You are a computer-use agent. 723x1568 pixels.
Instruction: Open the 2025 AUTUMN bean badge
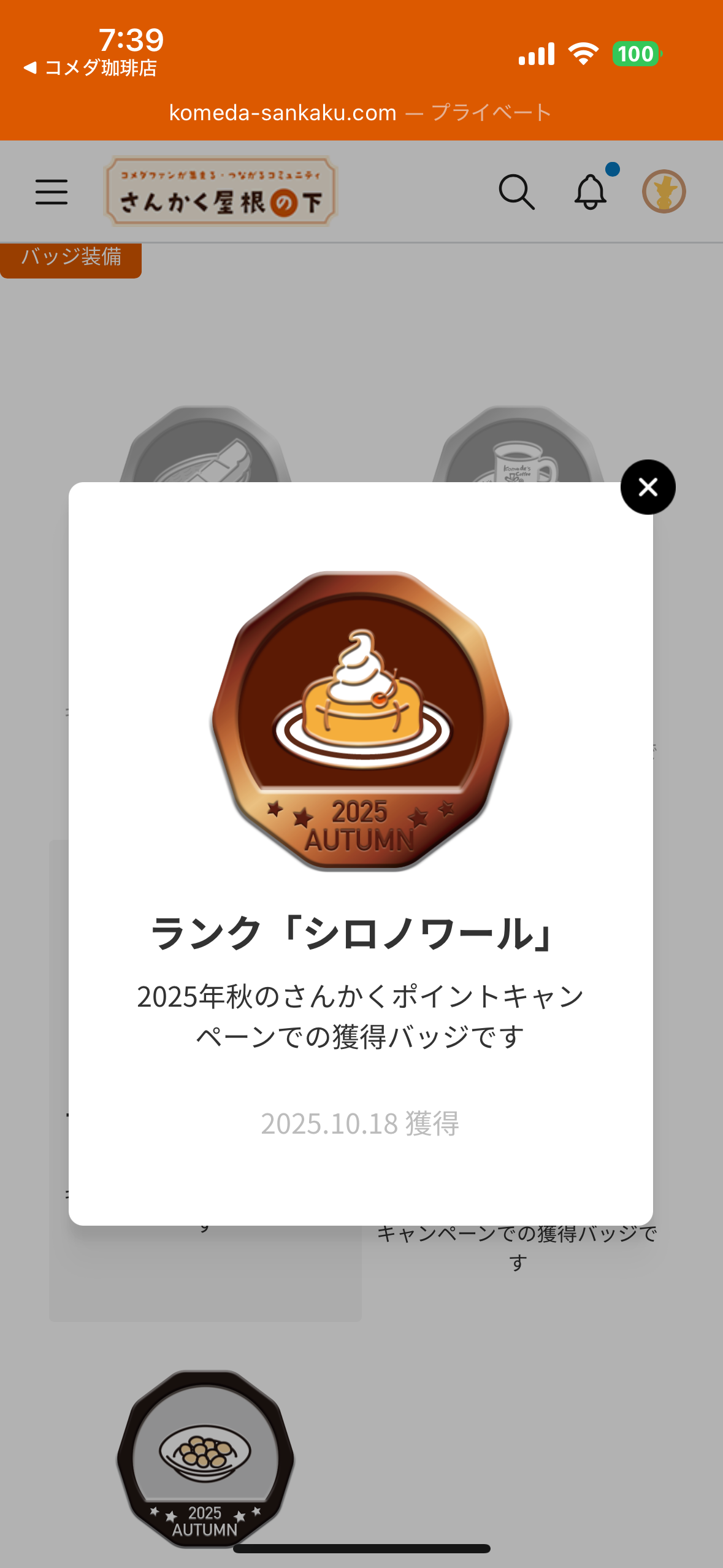coord(205,1457)
